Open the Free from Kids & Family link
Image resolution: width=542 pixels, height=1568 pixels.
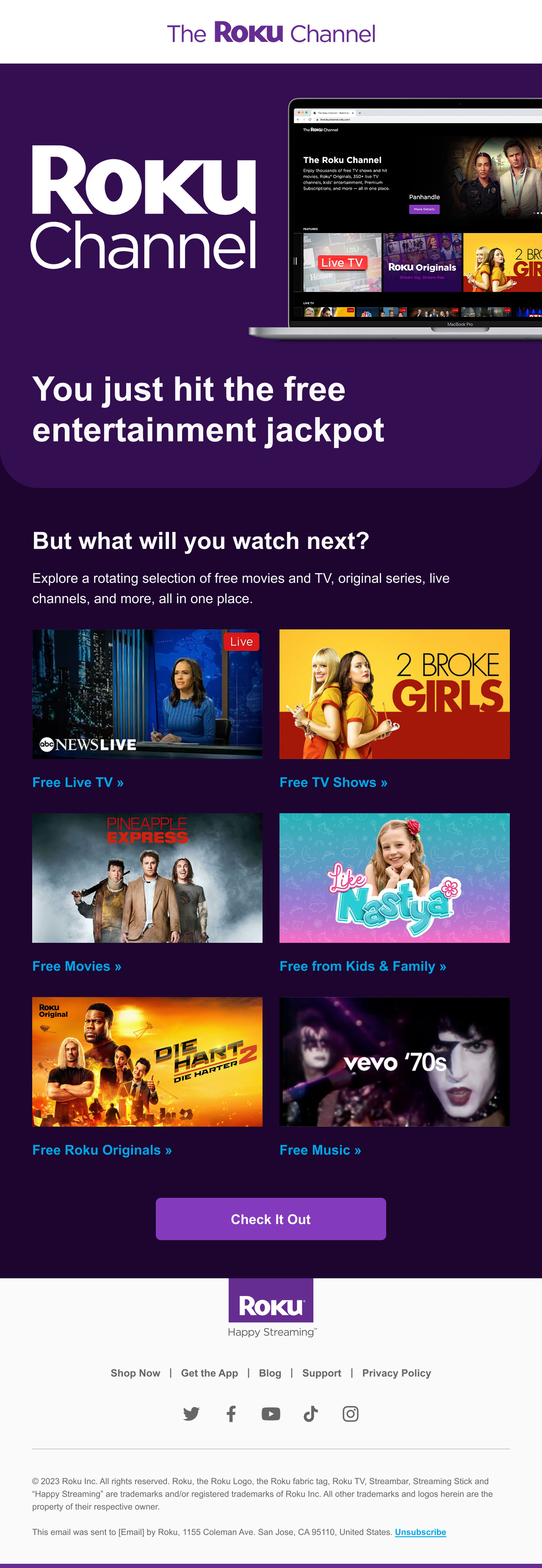pyautogui.click(x=362, y=966)
